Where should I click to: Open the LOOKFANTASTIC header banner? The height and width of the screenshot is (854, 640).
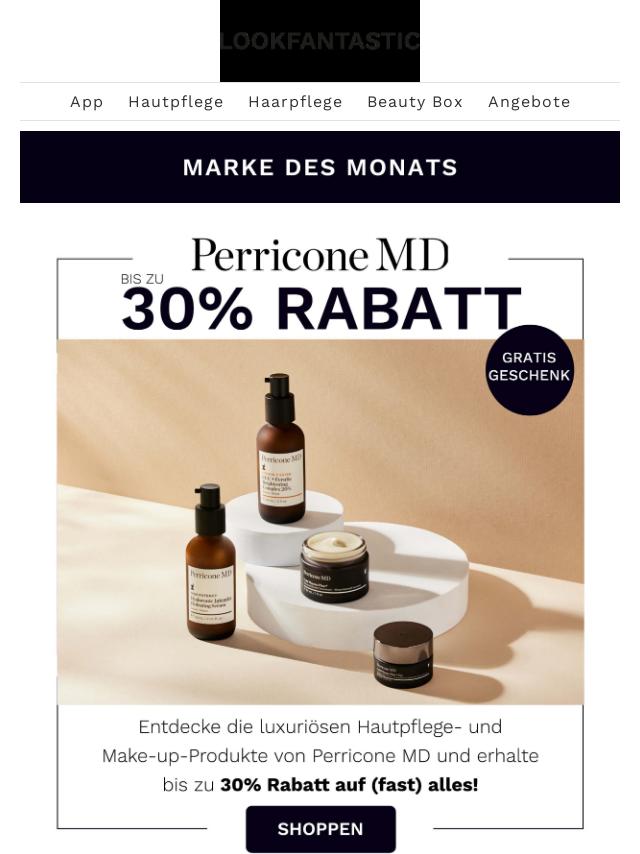point(320,41)
